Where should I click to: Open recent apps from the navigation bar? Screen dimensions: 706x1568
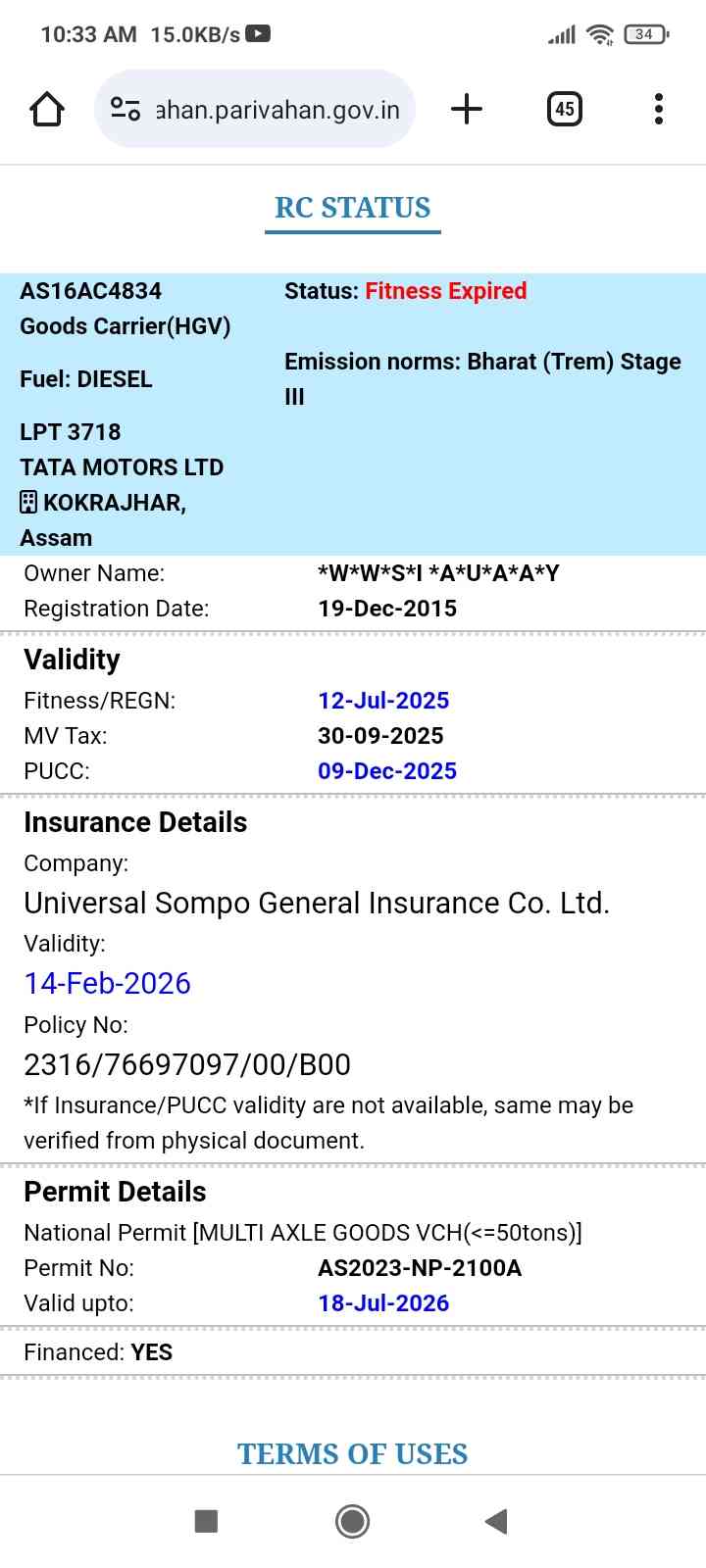(206, 1521)
